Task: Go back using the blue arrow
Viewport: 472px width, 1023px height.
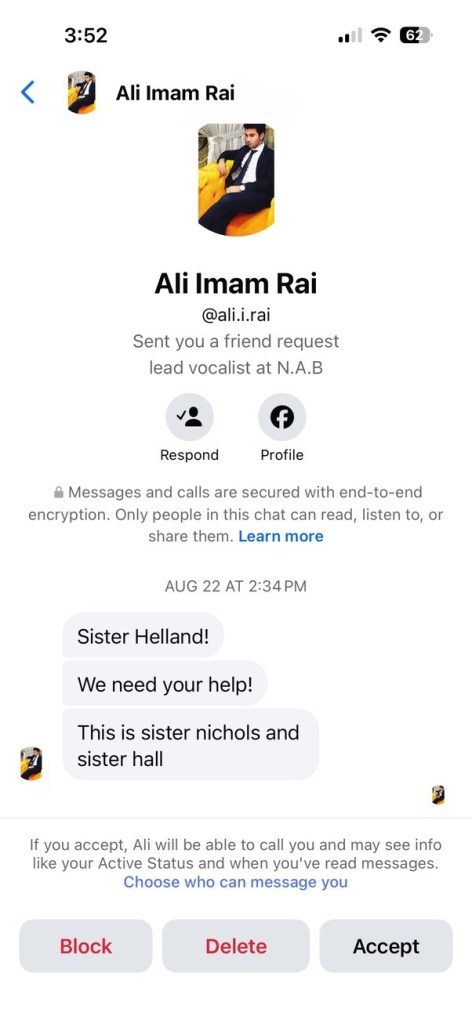Action: point(27,92)
